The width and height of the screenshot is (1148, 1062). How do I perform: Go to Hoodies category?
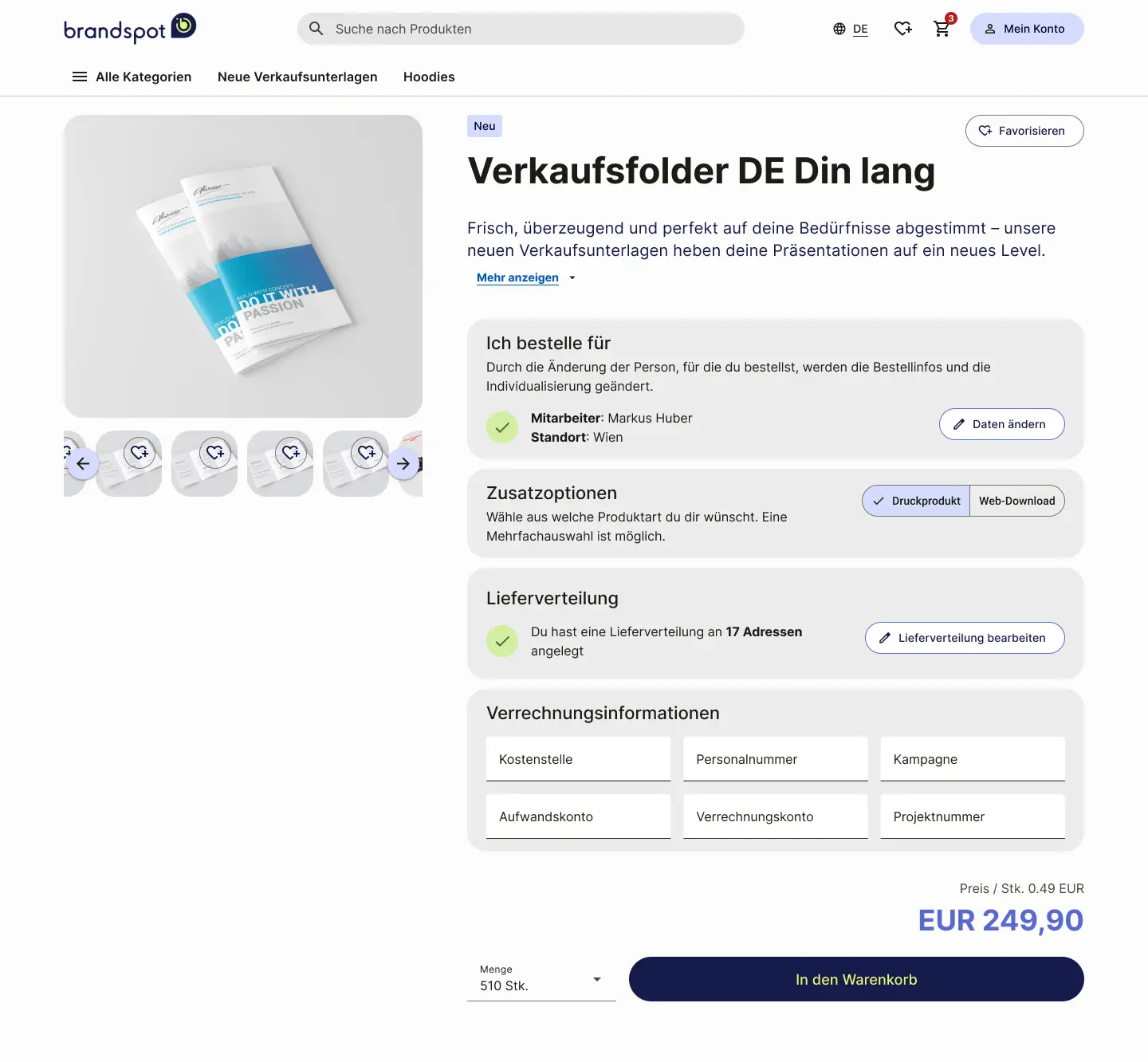pyautogui.click(x=429, y=77)
